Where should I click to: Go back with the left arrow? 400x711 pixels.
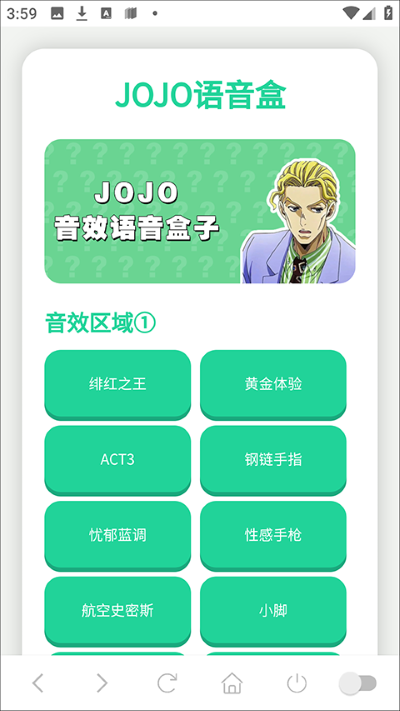[38, 682]
